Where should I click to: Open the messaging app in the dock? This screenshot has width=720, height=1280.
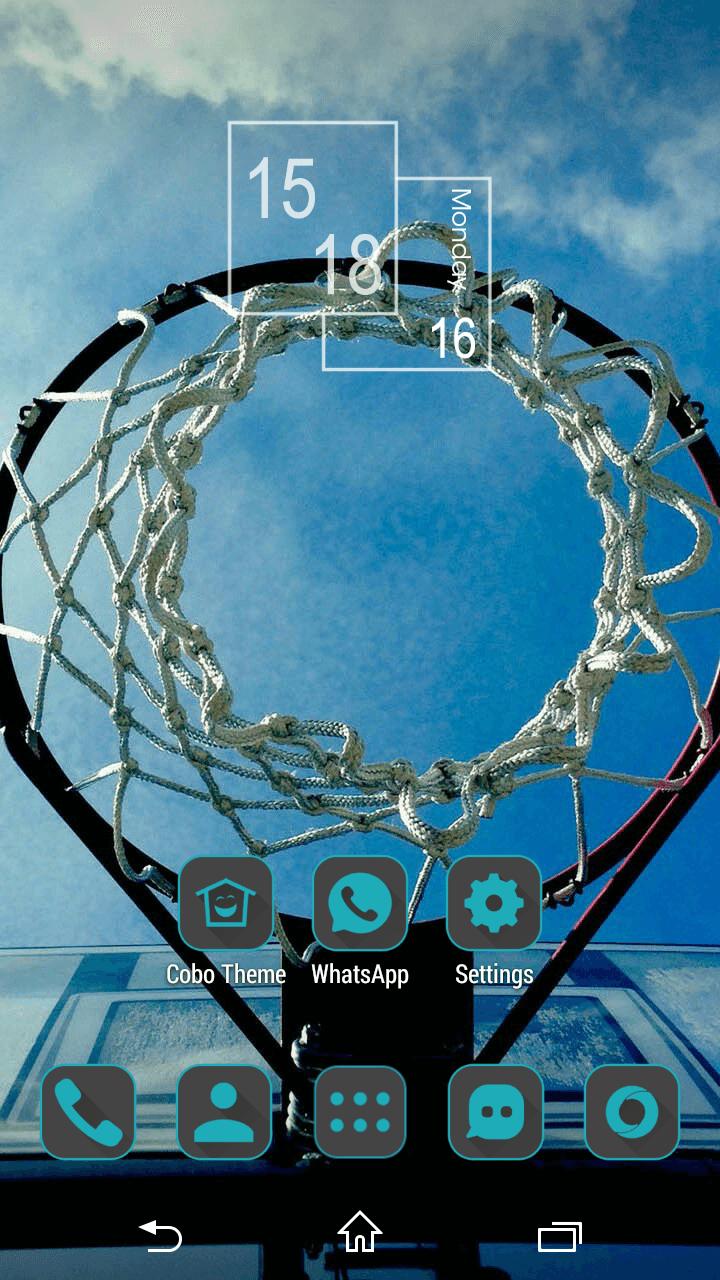496,1112
